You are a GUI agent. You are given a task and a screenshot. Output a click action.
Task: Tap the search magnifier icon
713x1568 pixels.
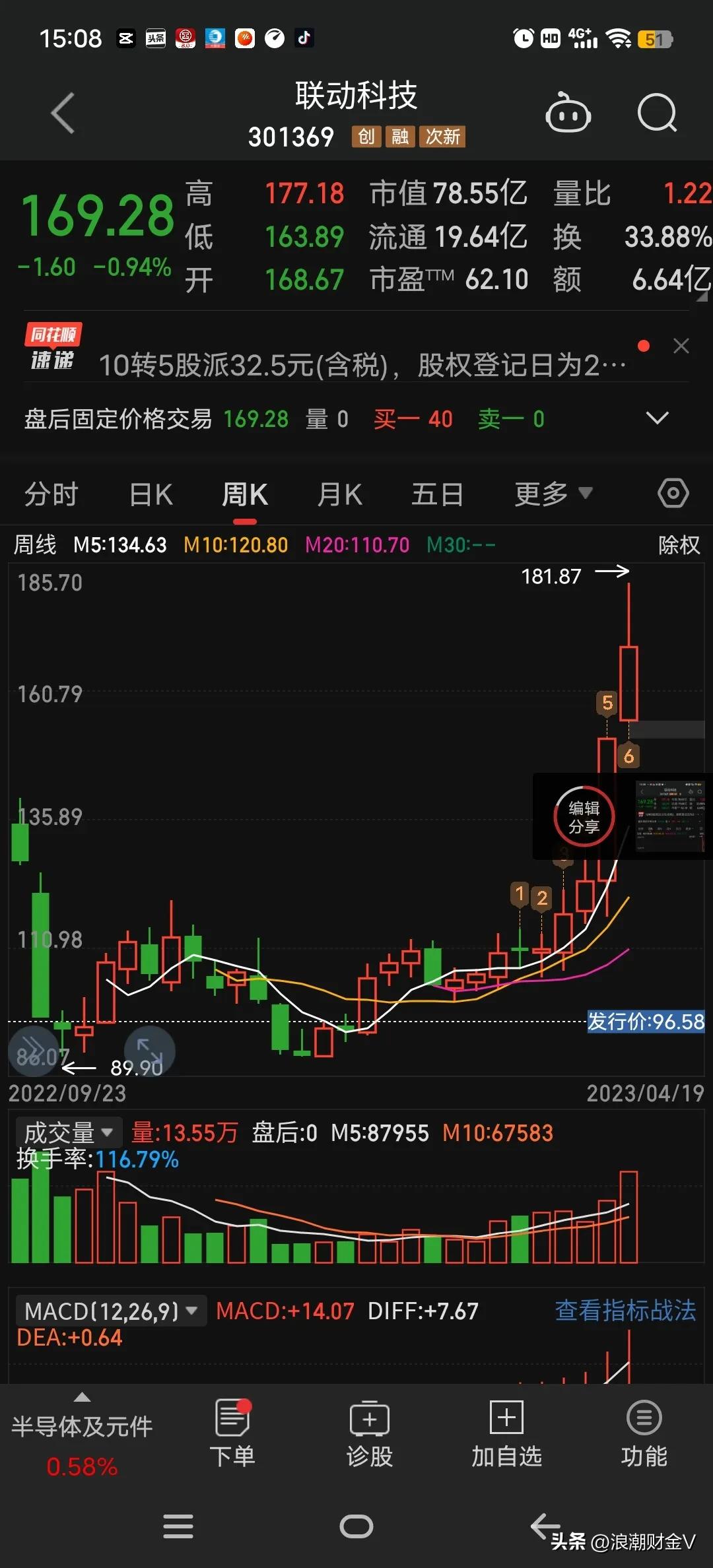tap(658, 114)
